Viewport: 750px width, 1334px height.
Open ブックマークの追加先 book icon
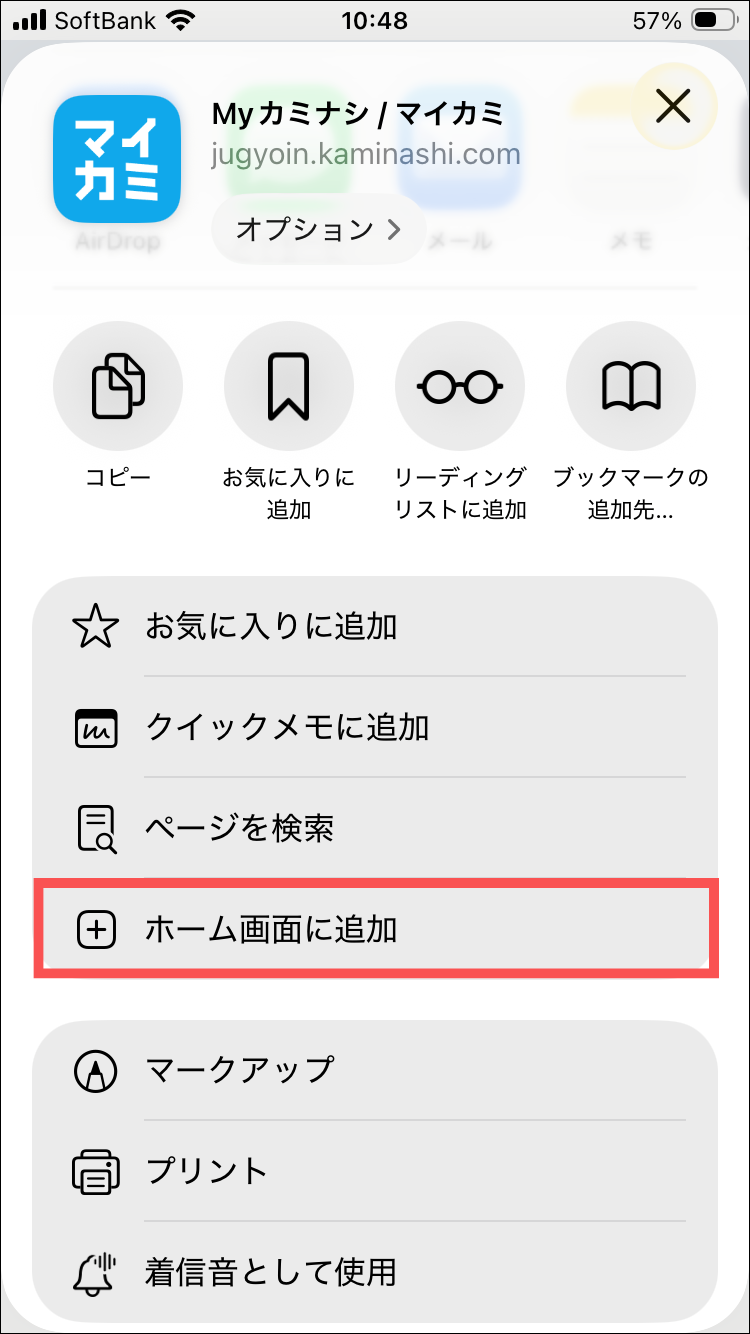click(631, 386)
